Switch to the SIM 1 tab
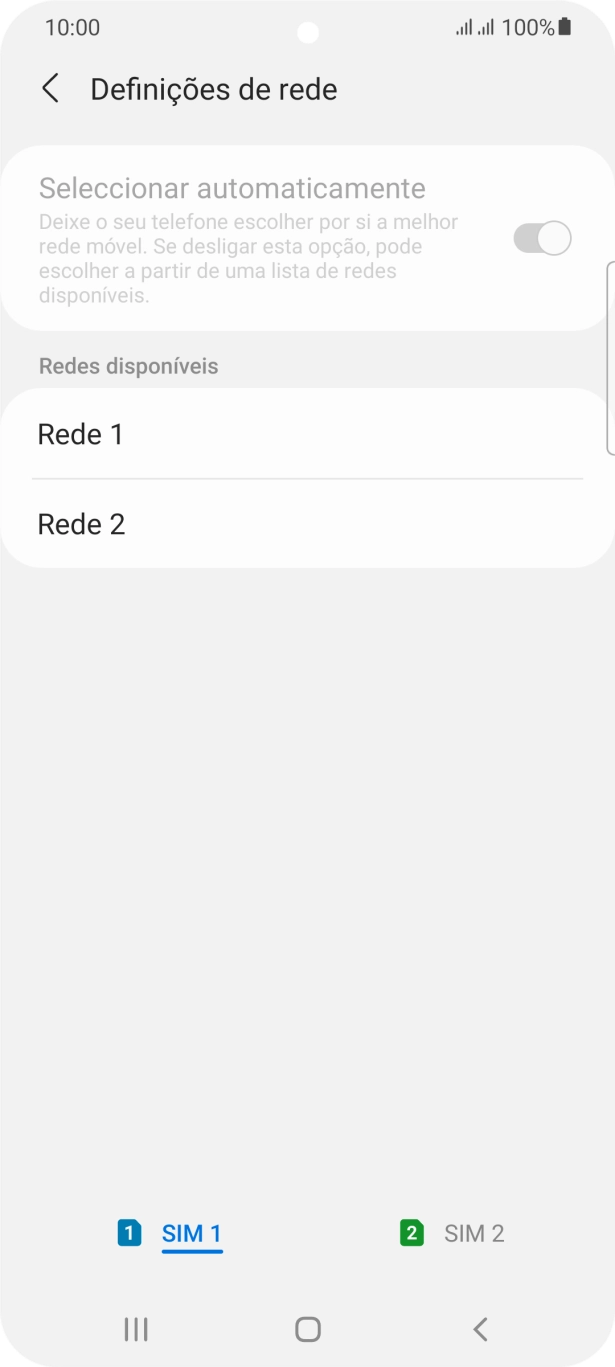Image resolution: width=615 pixels, height=1367 pixels. (x=171, y=1233)
